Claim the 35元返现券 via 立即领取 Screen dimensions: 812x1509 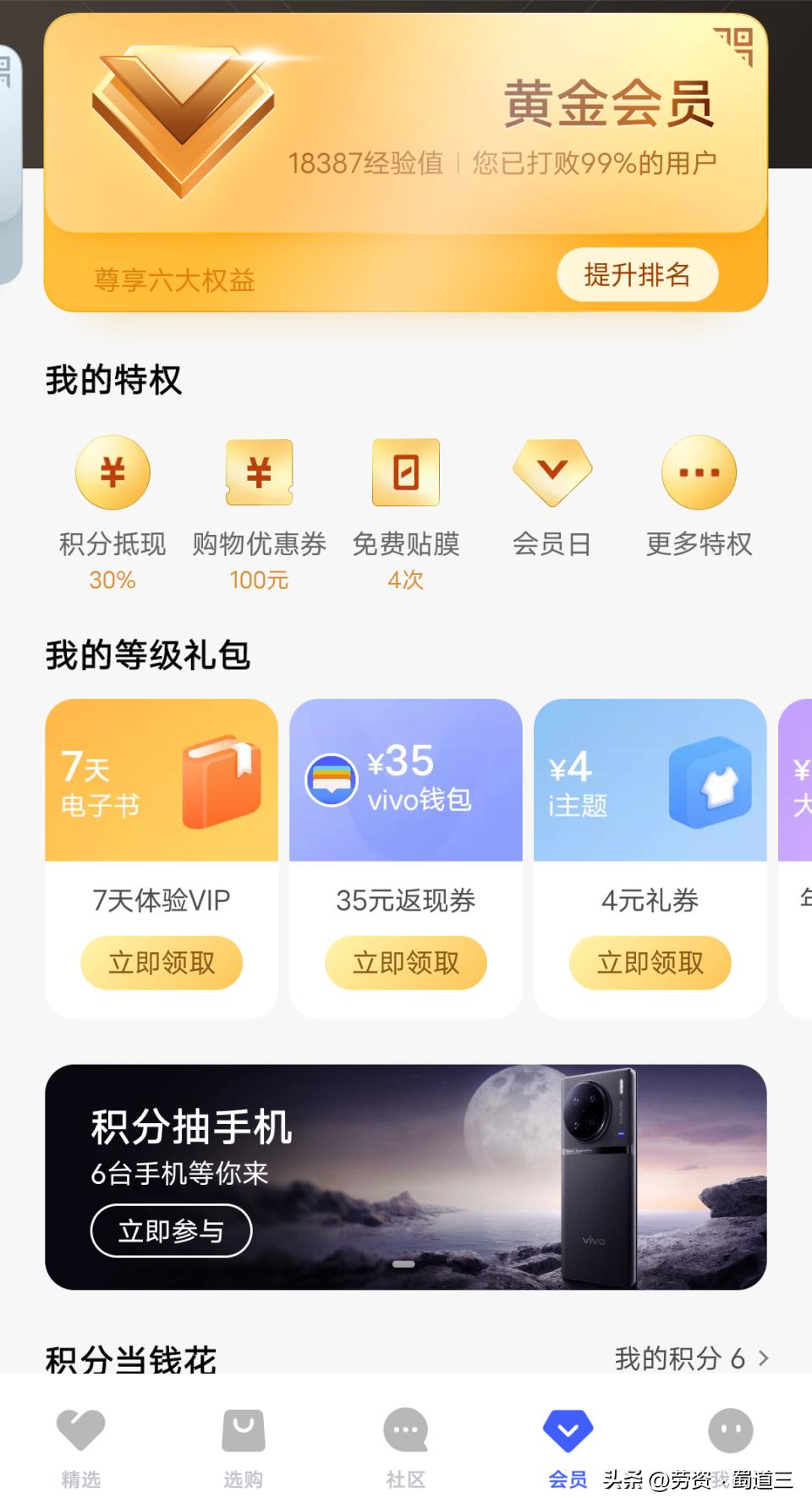pos(404,962)
